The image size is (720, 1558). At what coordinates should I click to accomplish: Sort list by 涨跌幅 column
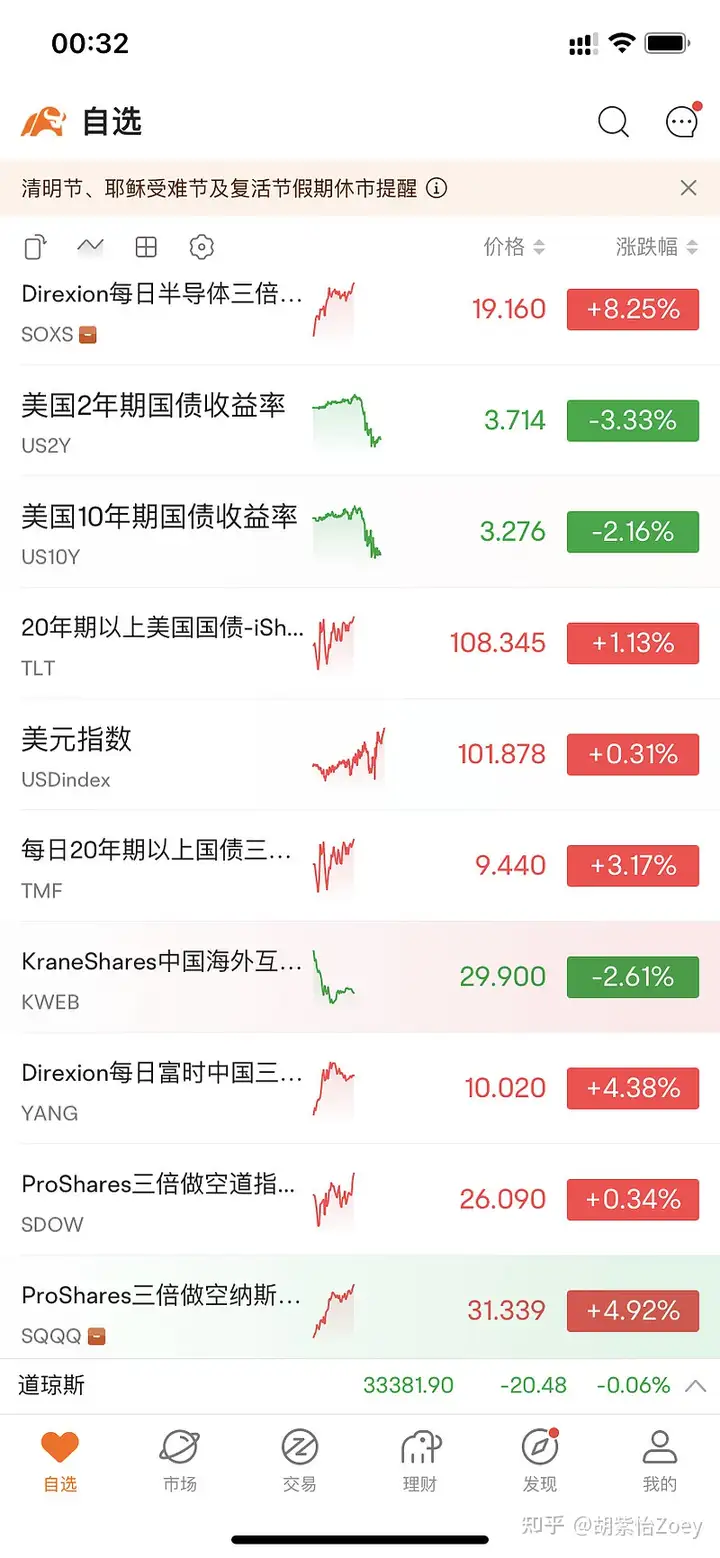tap(657, 247)
